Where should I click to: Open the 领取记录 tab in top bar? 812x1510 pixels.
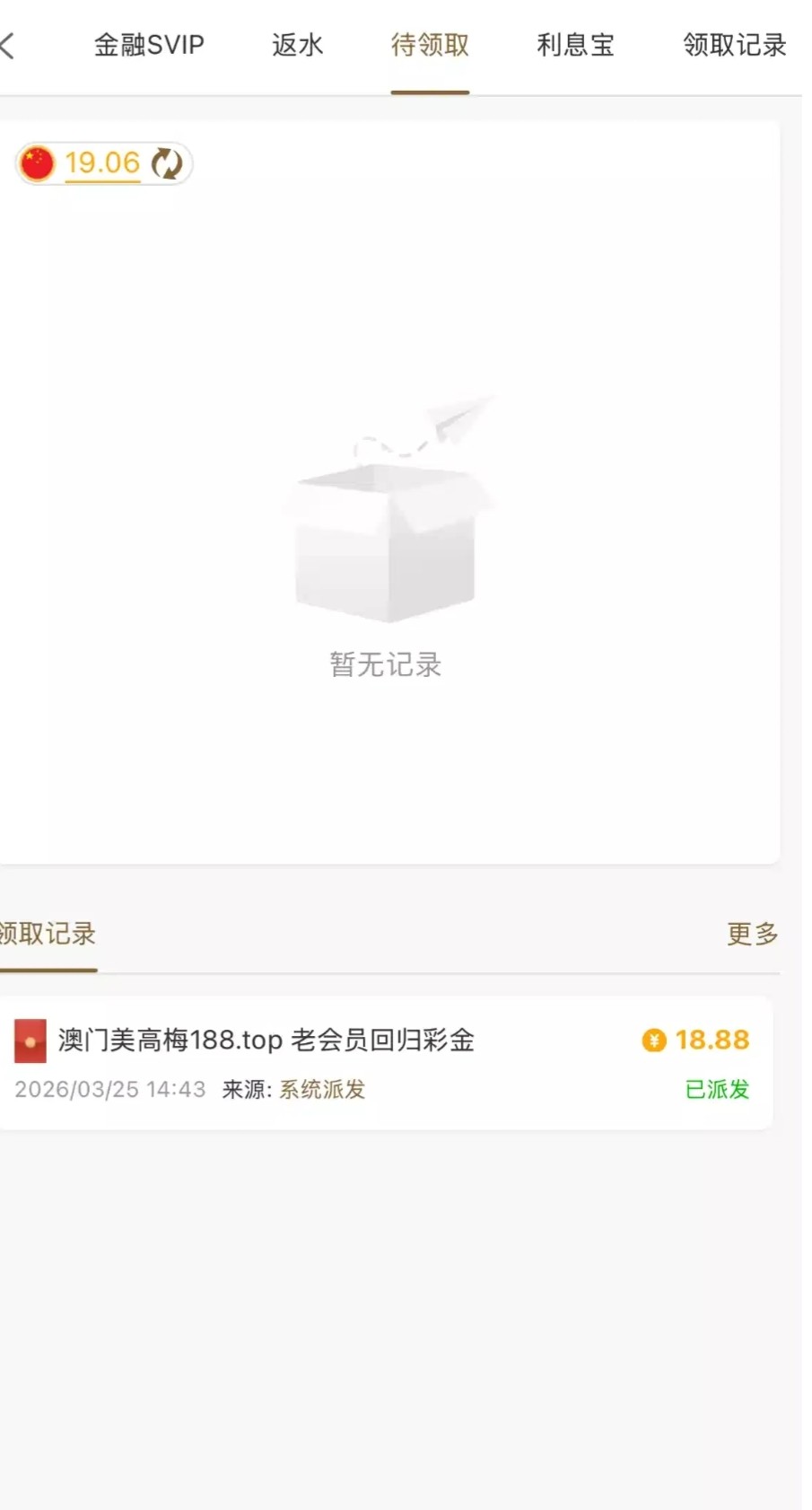734,45
